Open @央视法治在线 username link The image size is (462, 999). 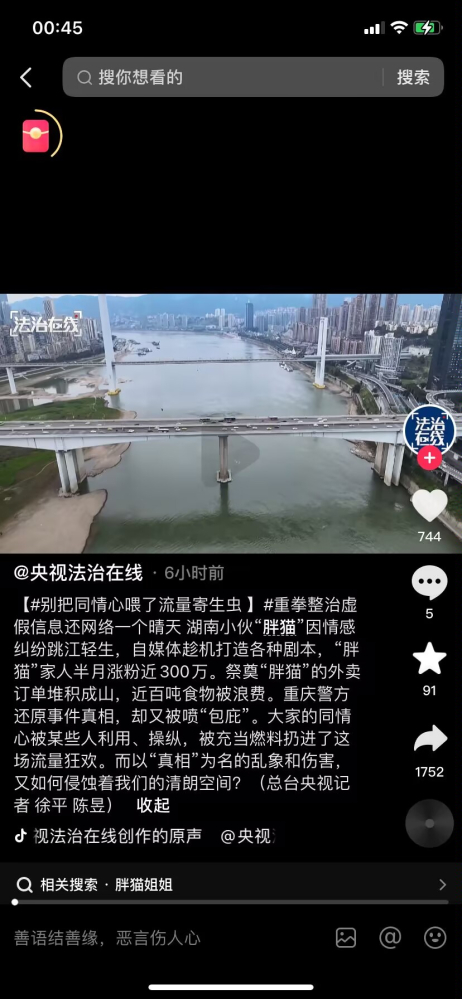coord(78,573)
